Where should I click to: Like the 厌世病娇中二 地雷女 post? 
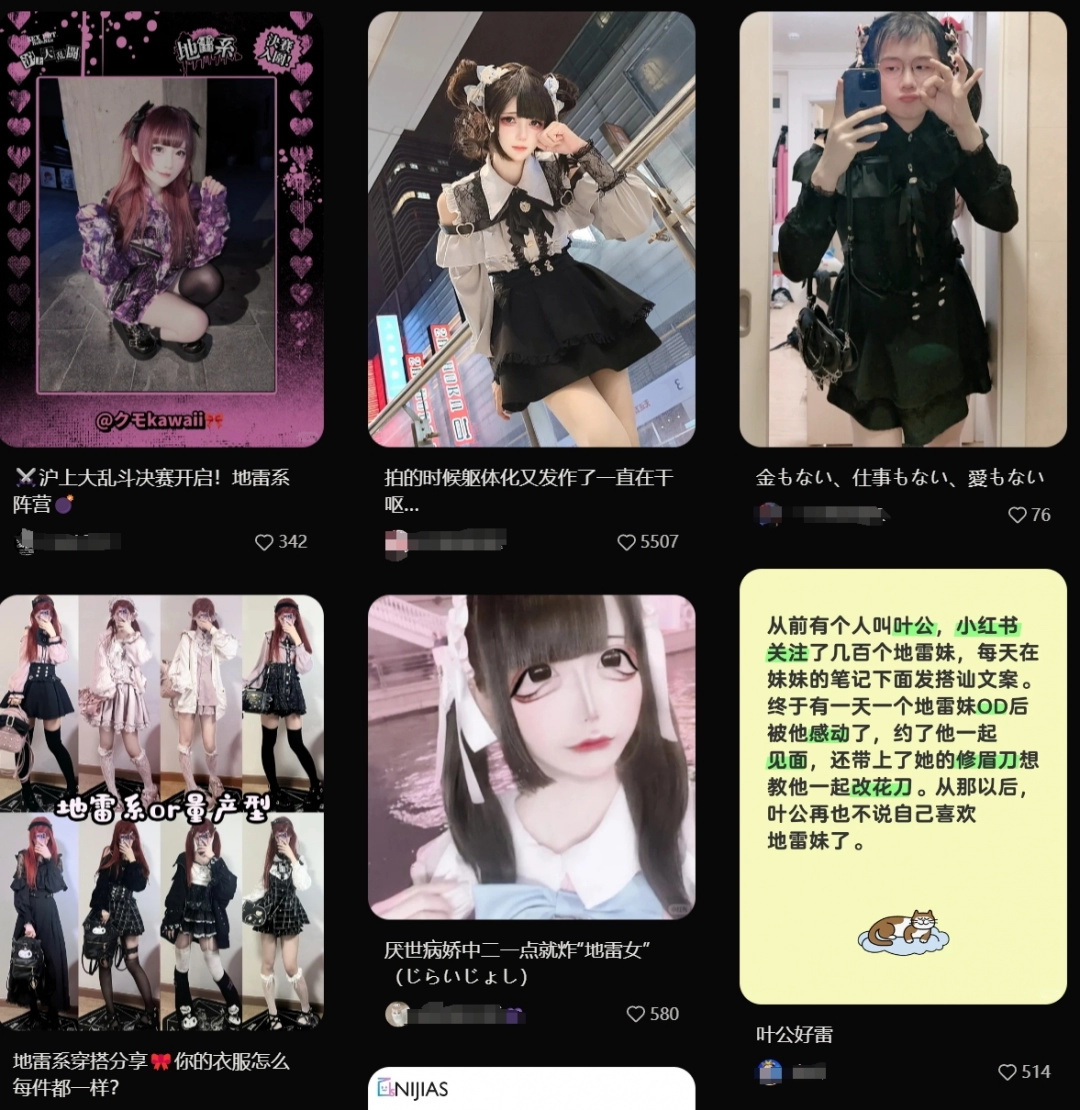[636, 1014]
